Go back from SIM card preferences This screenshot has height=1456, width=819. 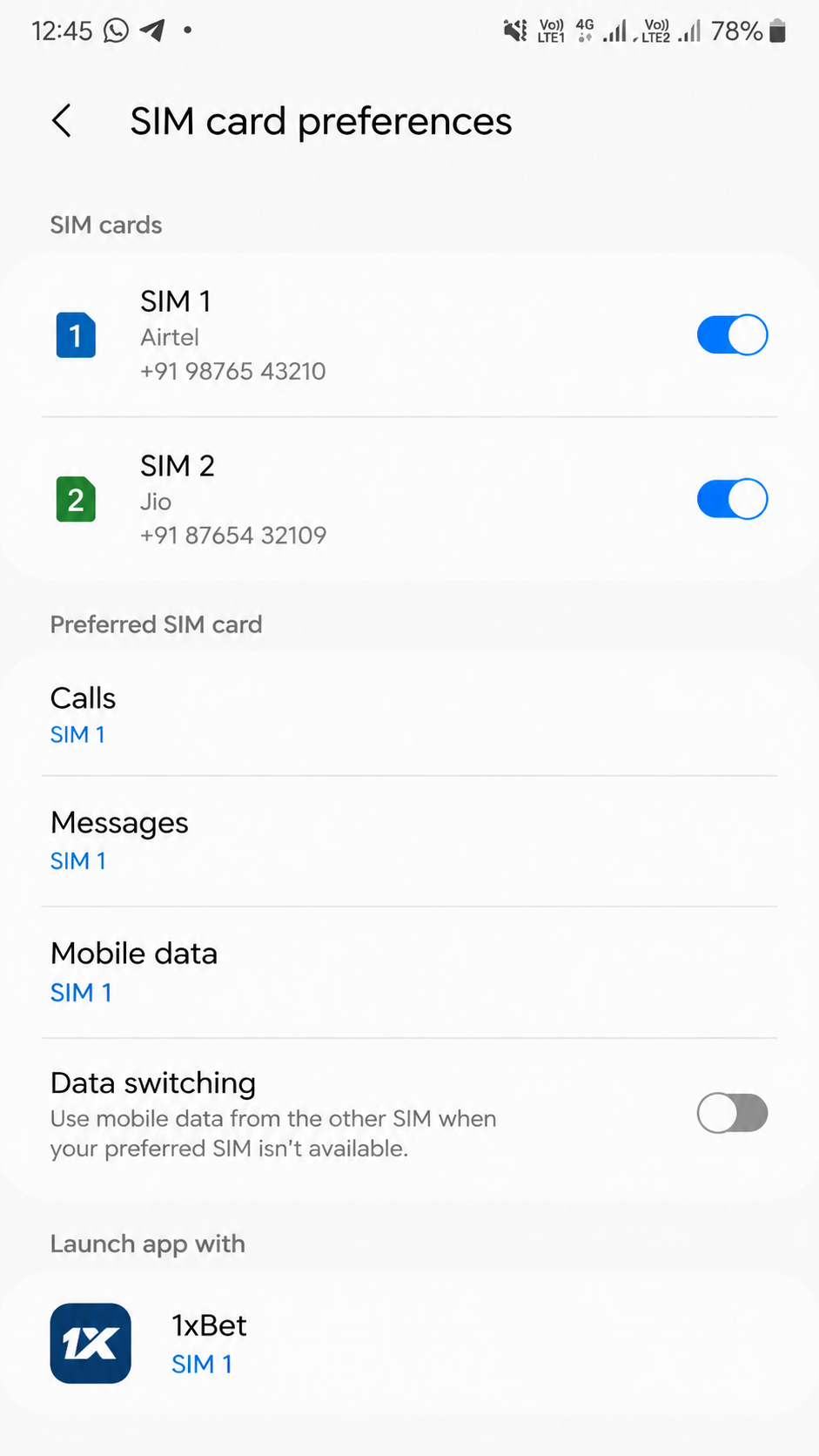tap(62, 121)
